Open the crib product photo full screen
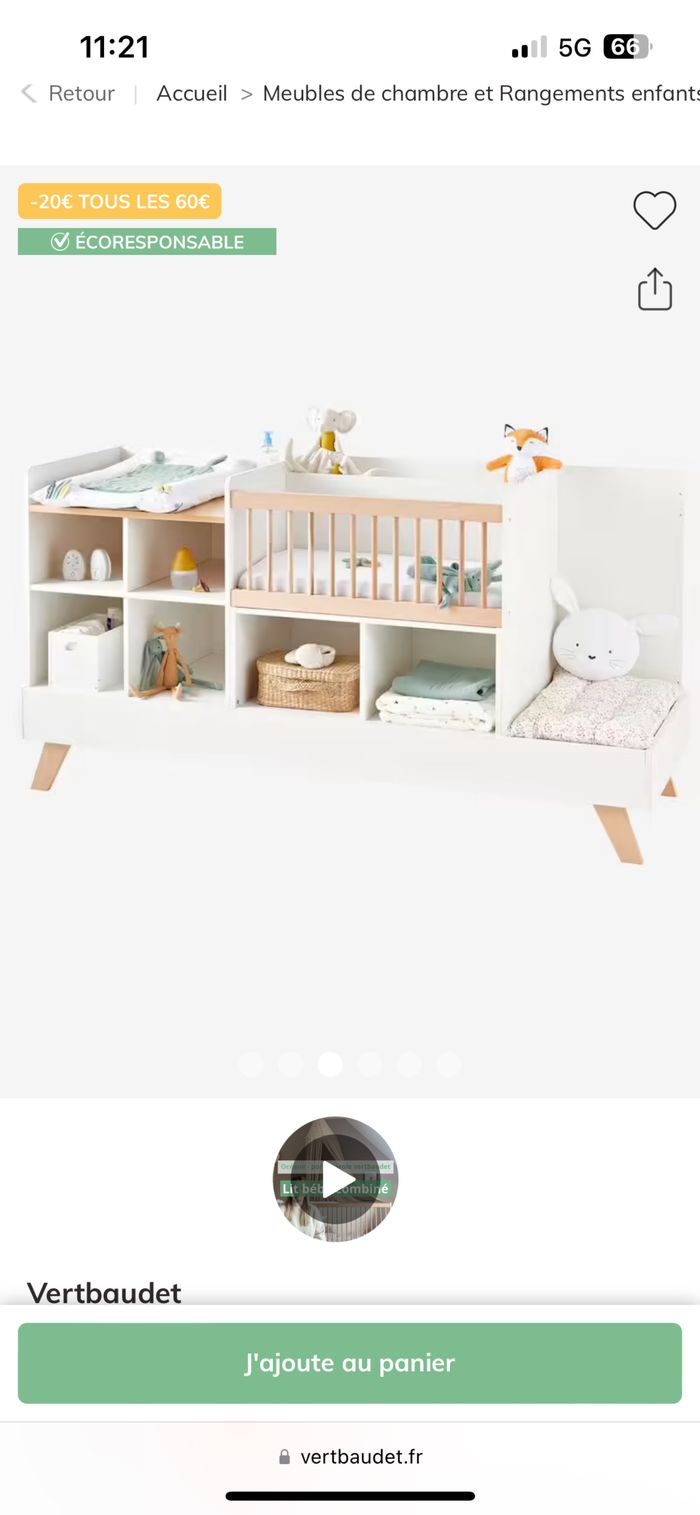 pyautogui.click(x=350, y=630)
